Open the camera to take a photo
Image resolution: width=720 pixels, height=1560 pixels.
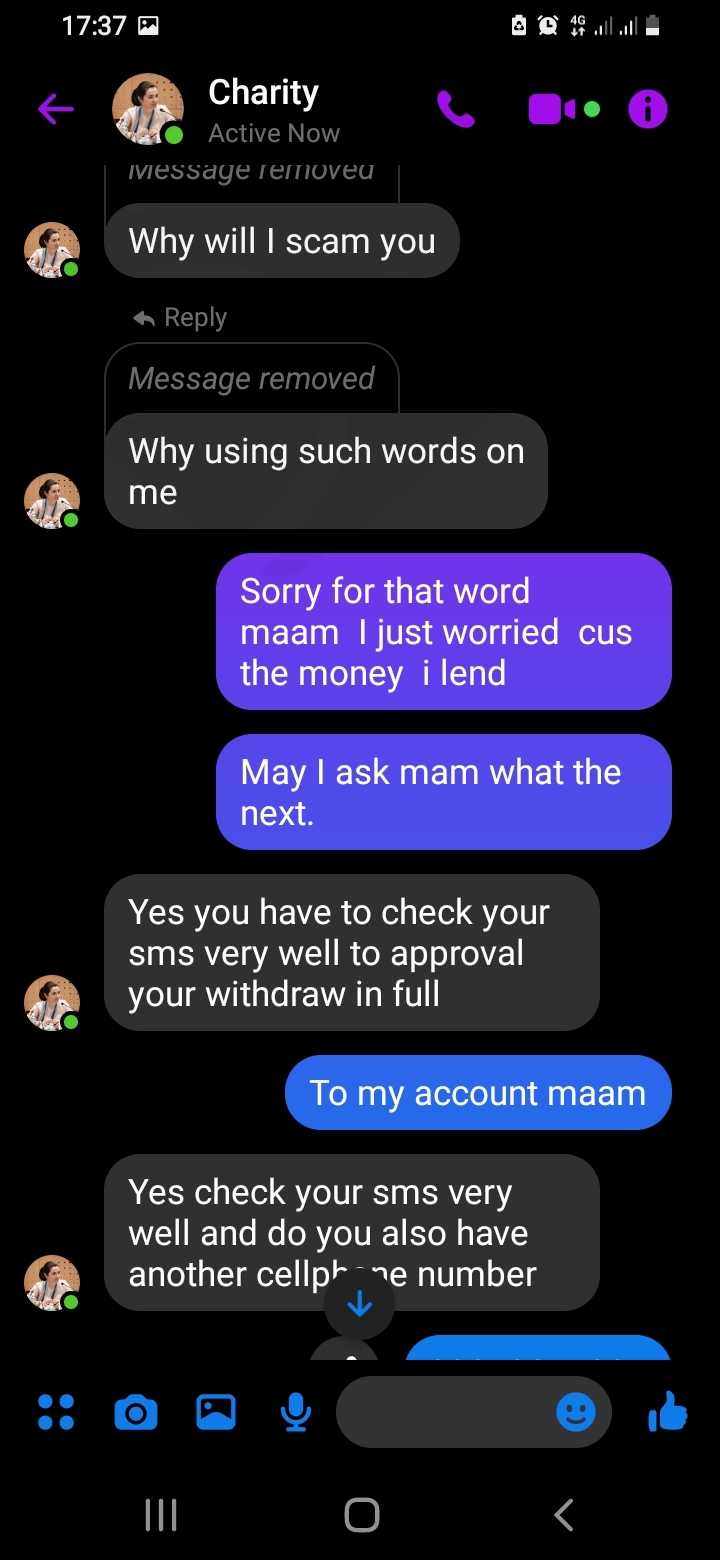coord(136,1412)
